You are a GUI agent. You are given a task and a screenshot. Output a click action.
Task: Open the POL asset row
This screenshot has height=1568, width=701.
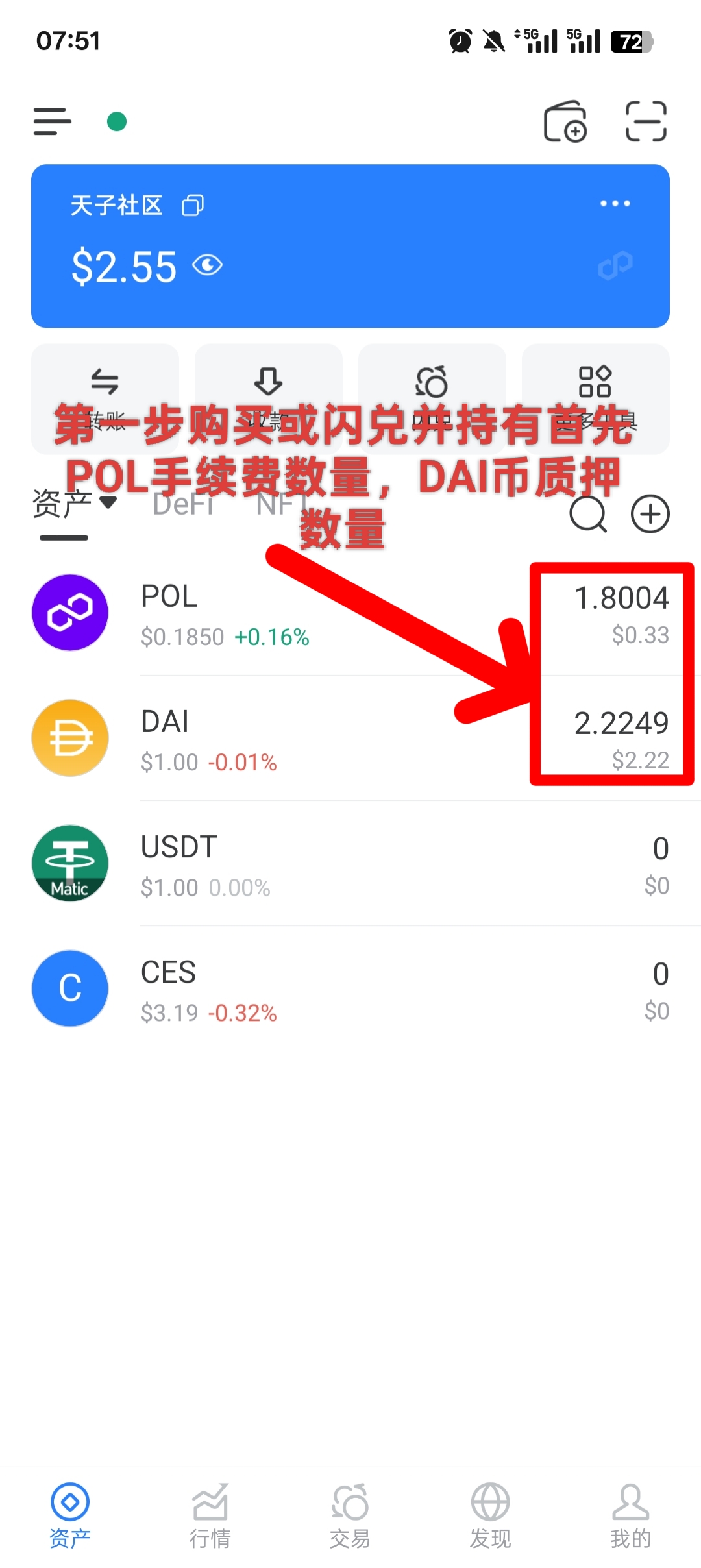(350, 613)
